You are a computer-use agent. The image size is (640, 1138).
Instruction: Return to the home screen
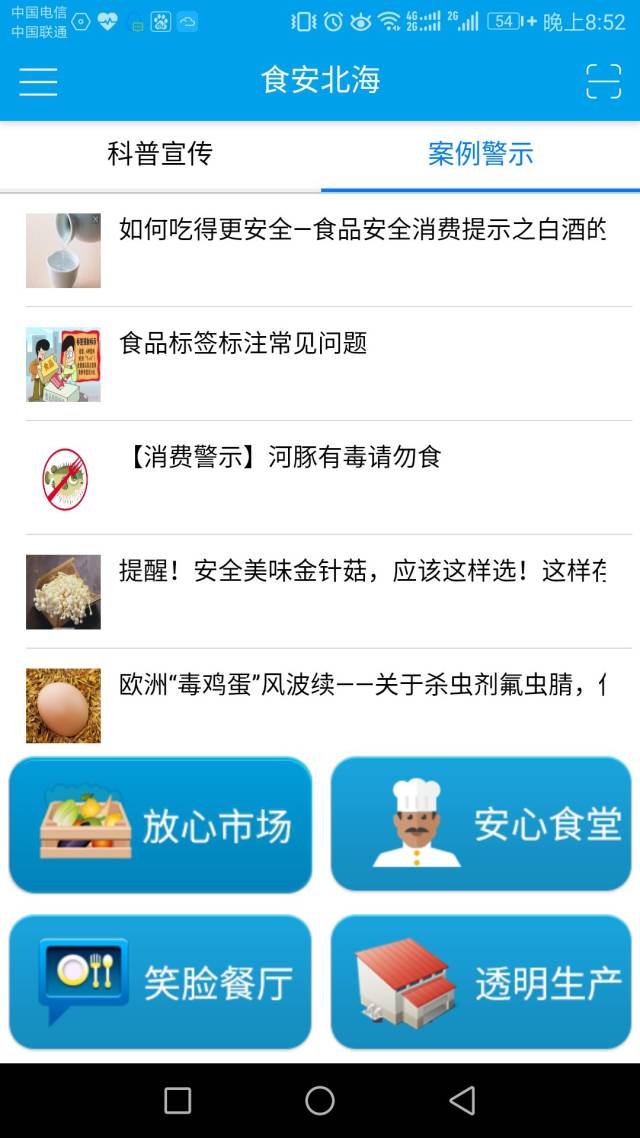320,1100
